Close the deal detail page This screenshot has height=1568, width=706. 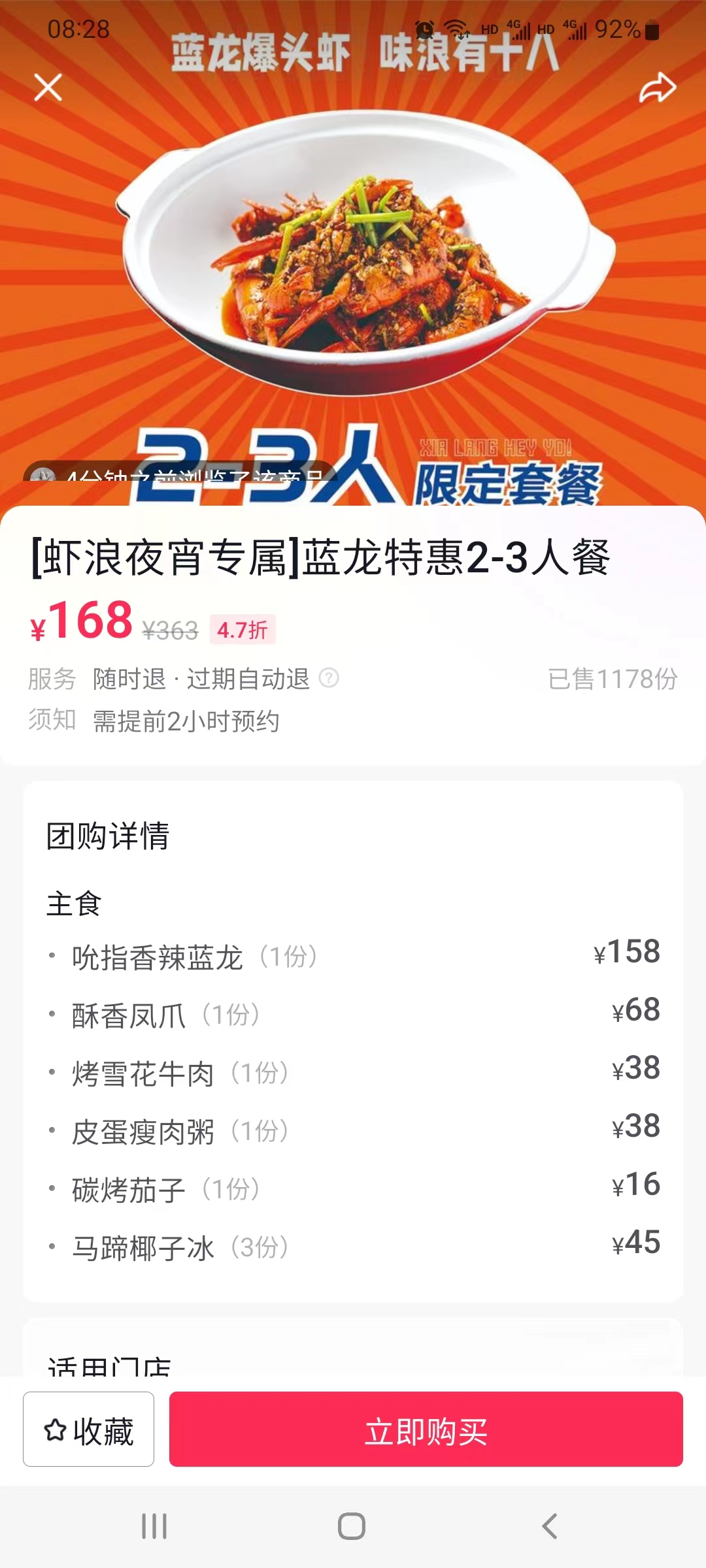48,87
